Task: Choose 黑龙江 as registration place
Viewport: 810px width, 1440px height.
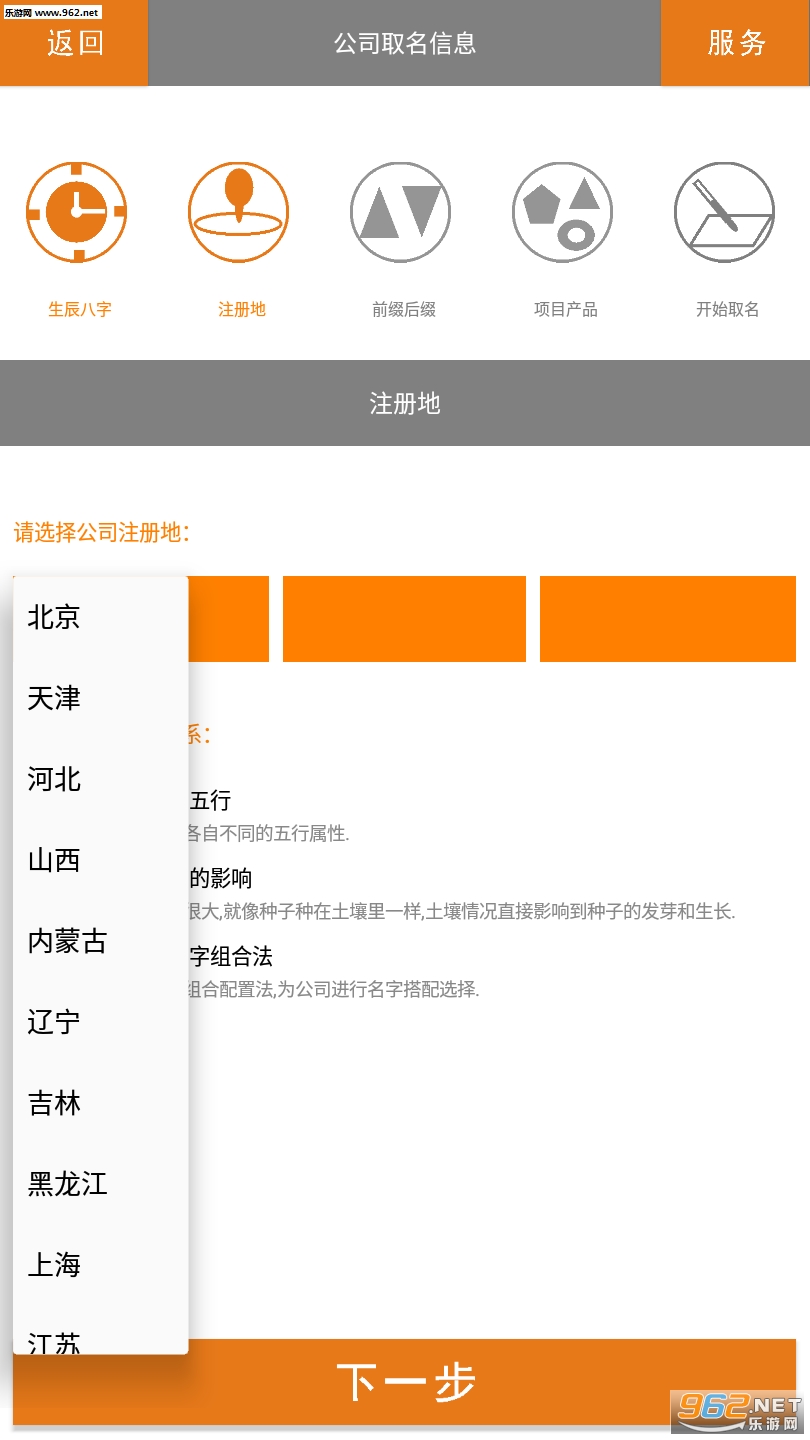Action: [x=100, y=1184]
